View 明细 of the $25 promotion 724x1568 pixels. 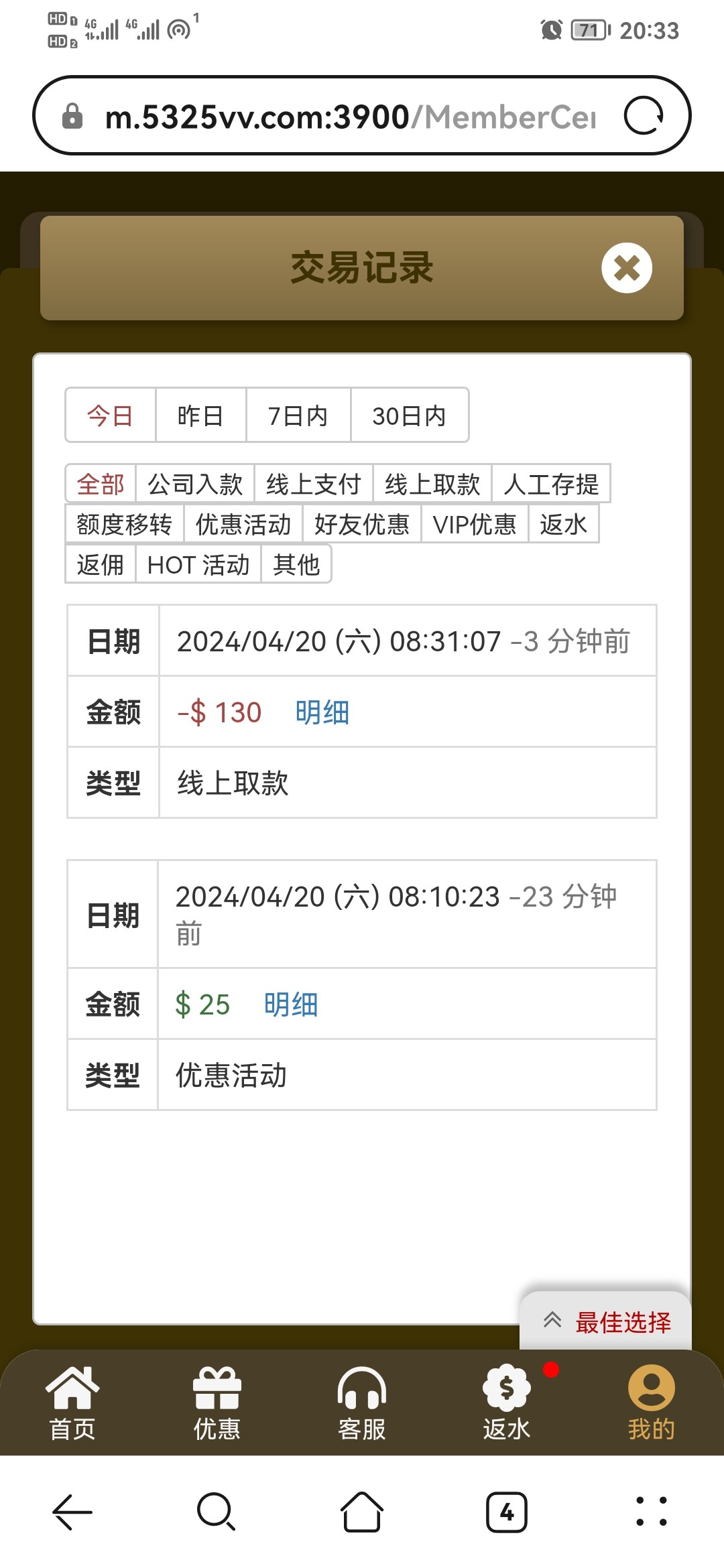(x=291, y=1004)
